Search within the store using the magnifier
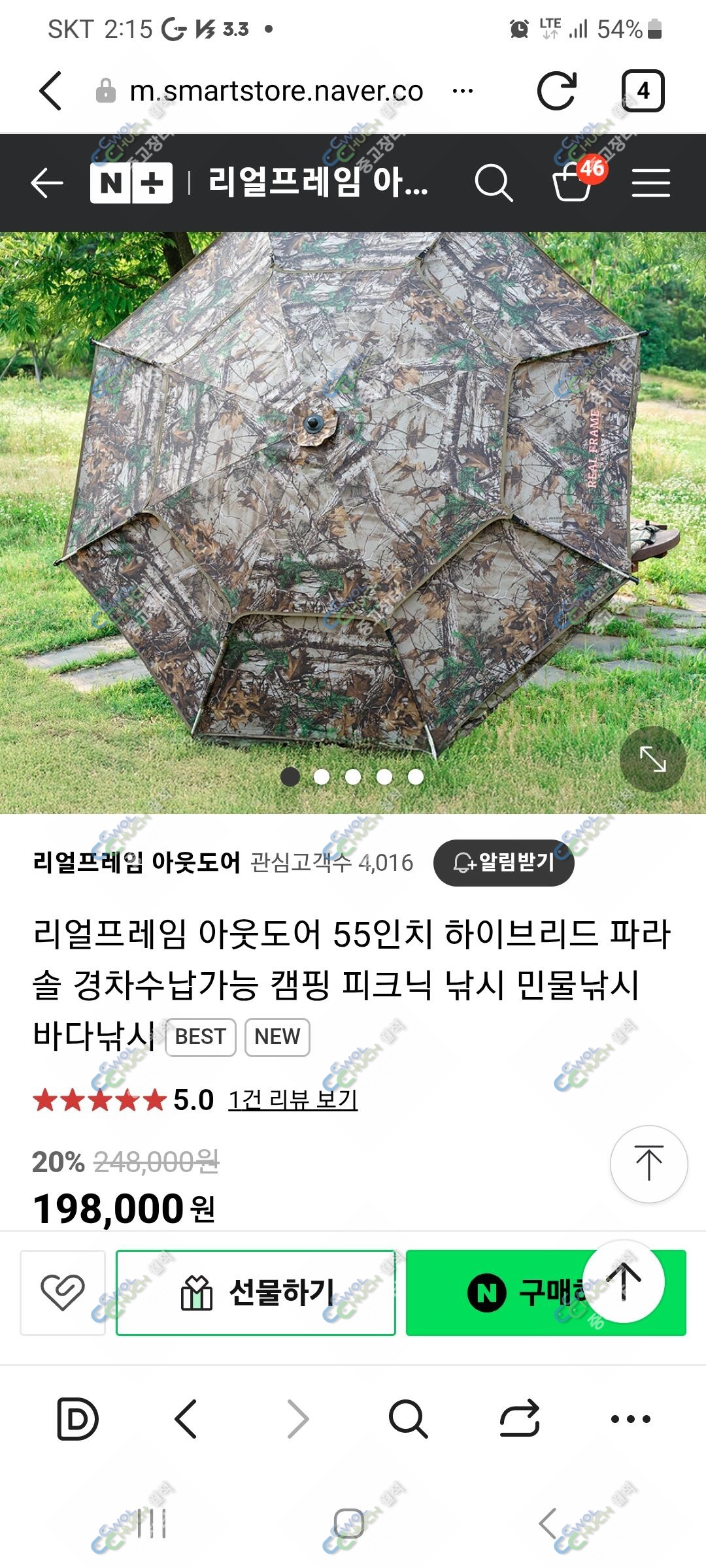706x1568 pixels. (x=494, y=182)
